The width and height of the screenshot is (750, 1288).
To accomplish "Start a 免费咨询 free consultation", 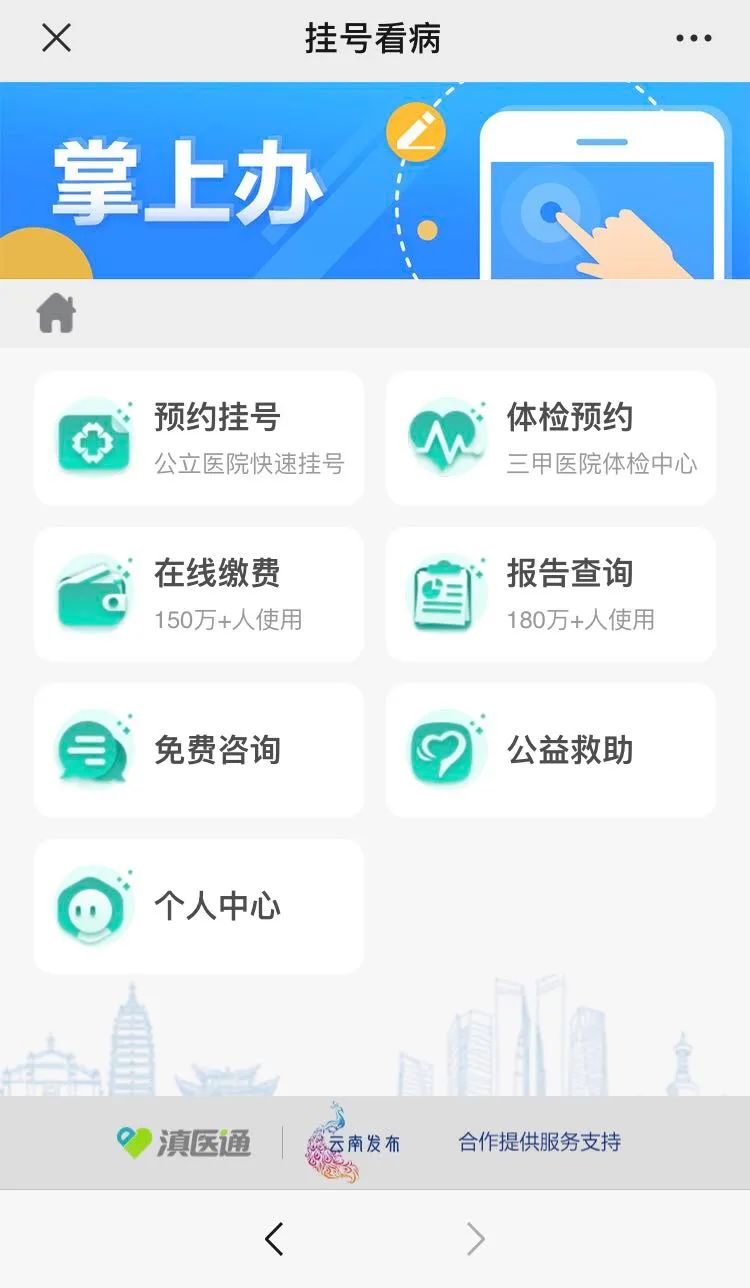I will pyautogui.click(x=199, y=750).
